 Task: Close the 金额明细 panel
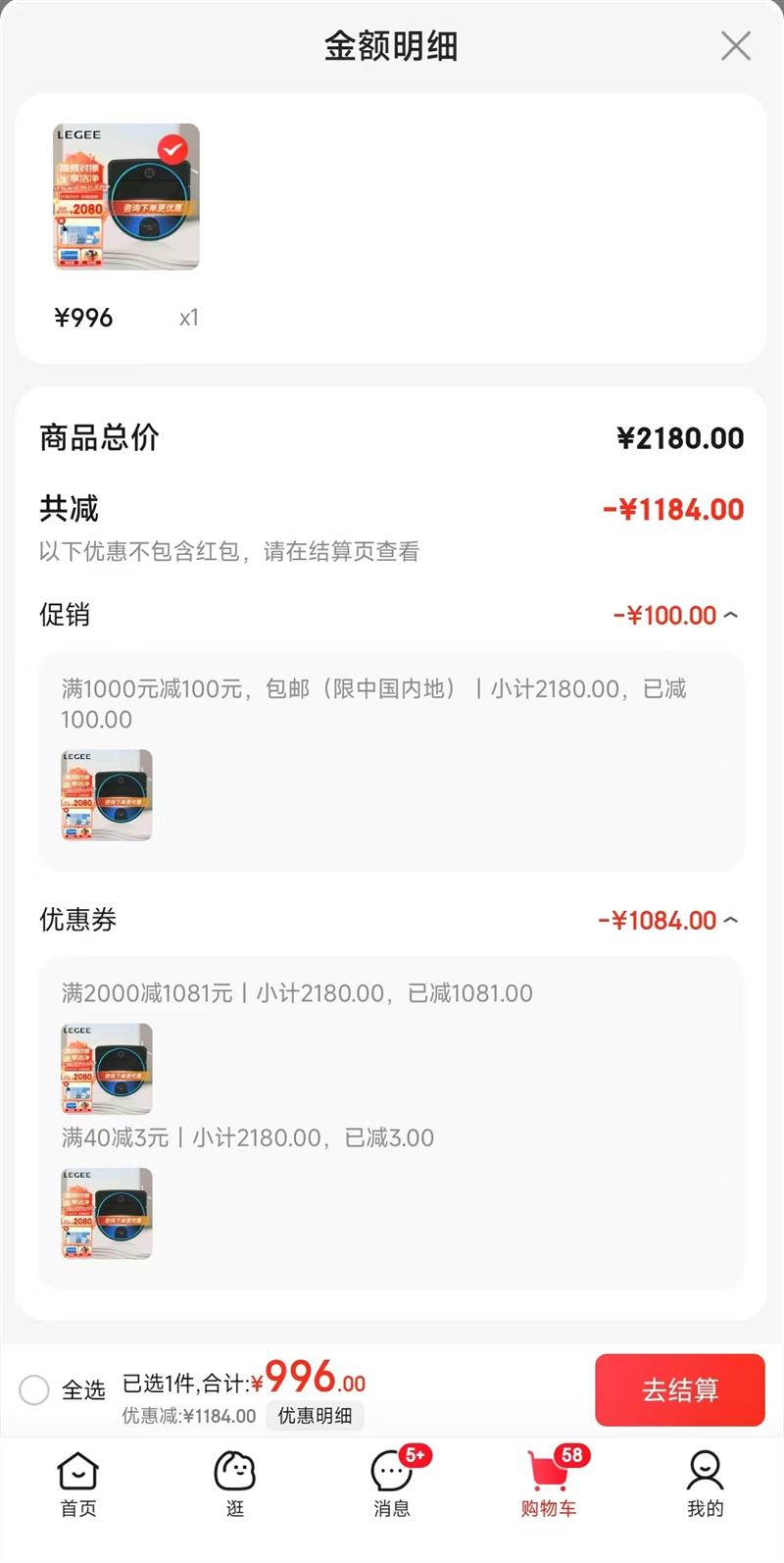click(x=735, y=46)
